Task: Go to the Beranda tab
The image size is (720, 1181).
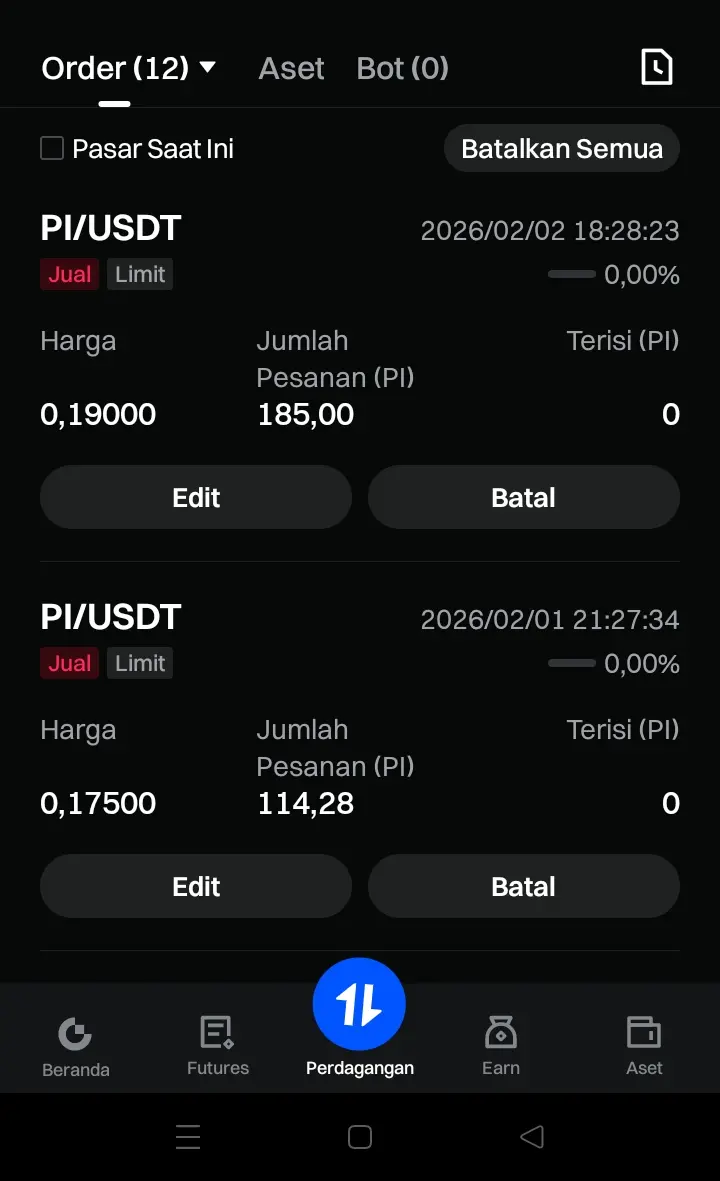Action: coord(76,1045)
